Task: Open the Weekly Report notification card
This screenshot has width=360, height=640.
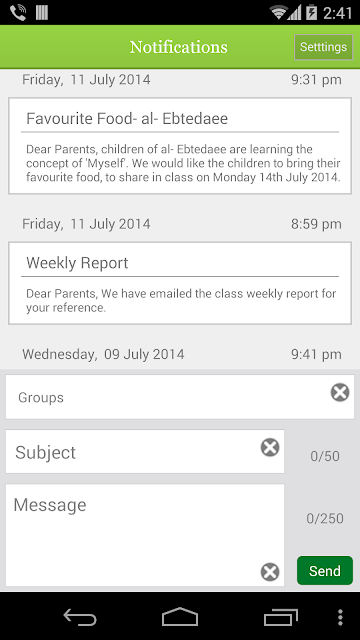Action: (x=180, y=283)
